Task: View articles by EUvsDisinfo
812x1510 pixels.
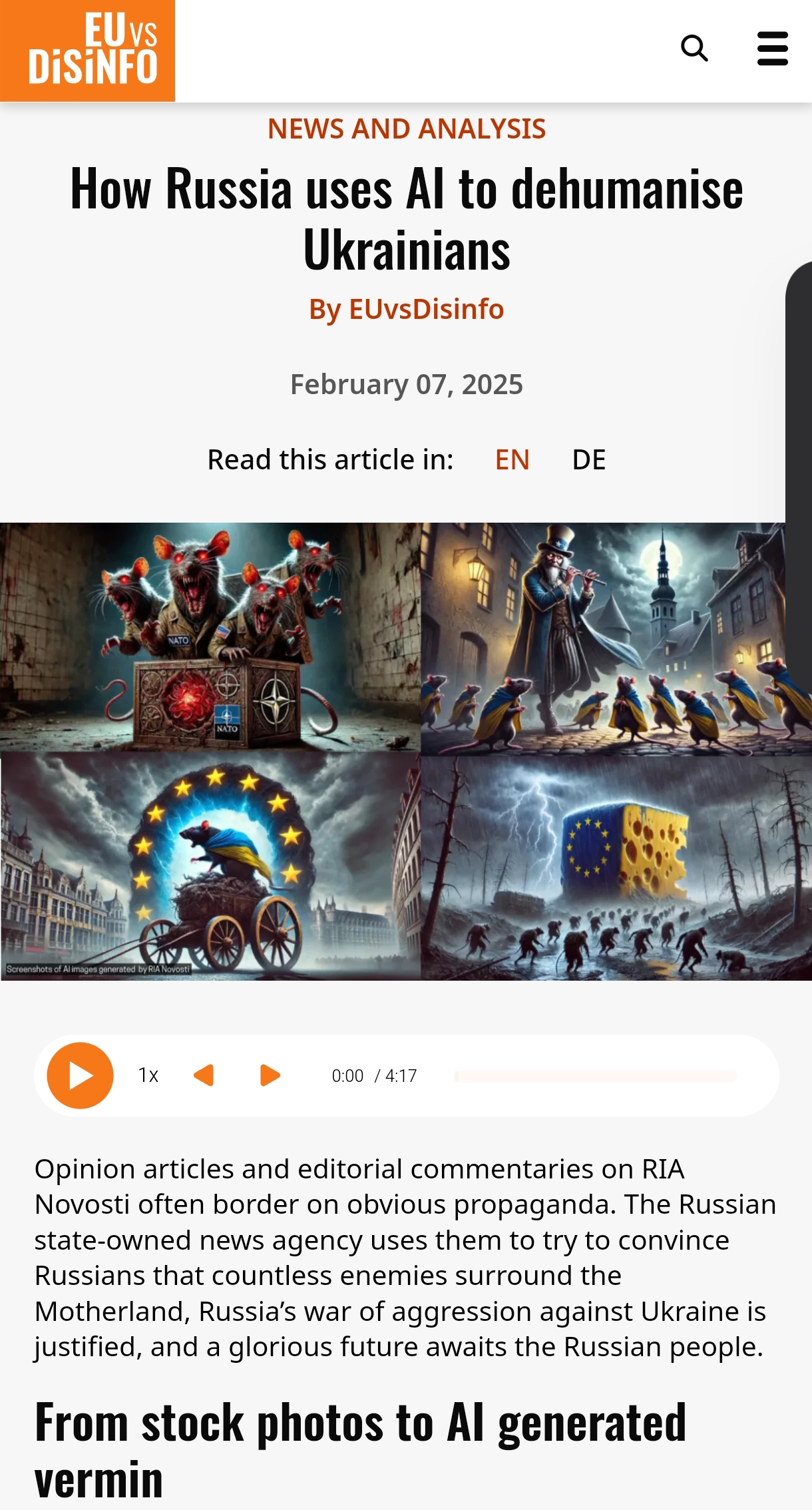Action: 406,310
